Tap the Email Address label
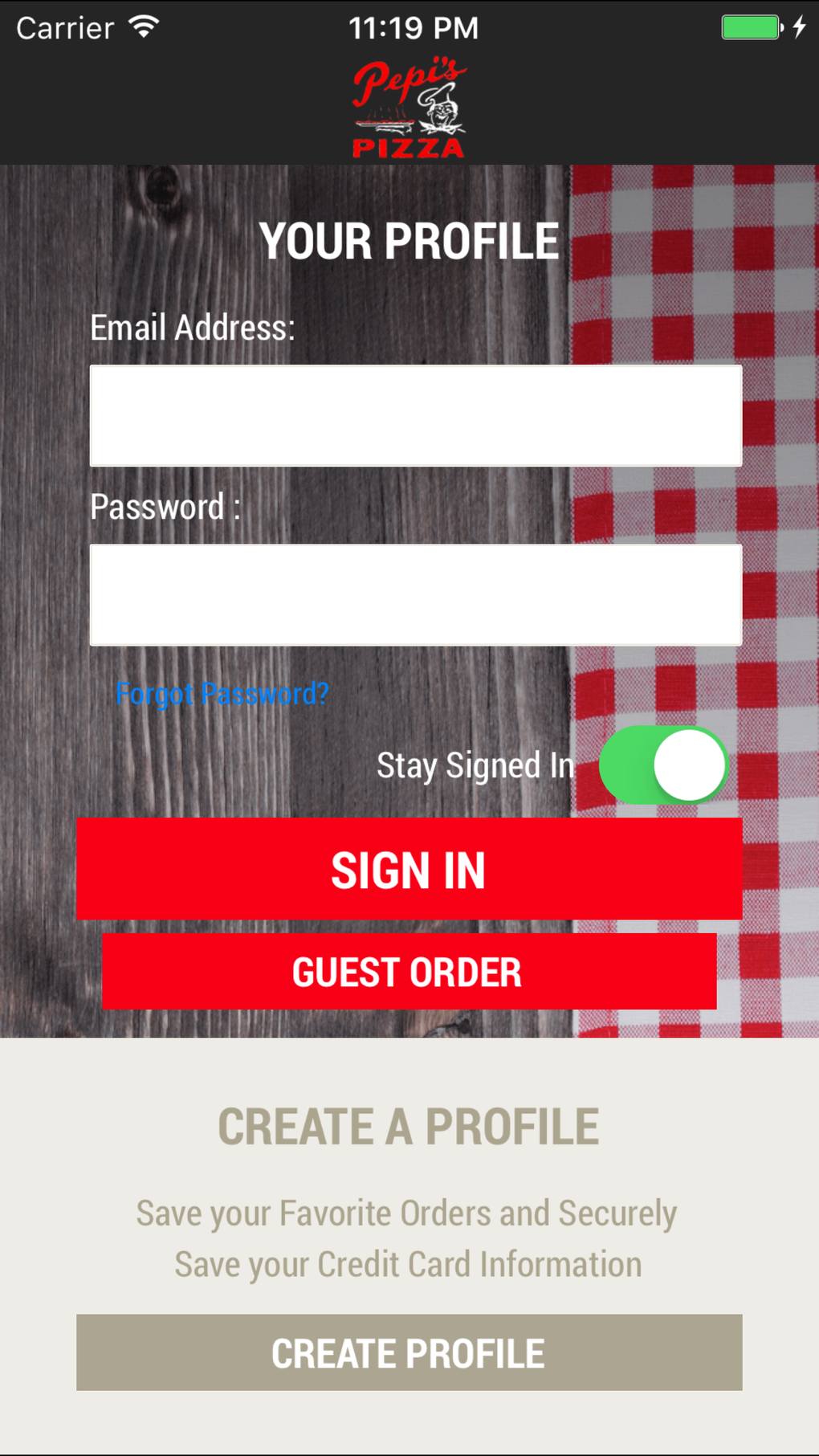819x1456 pixels. (194, 327)
